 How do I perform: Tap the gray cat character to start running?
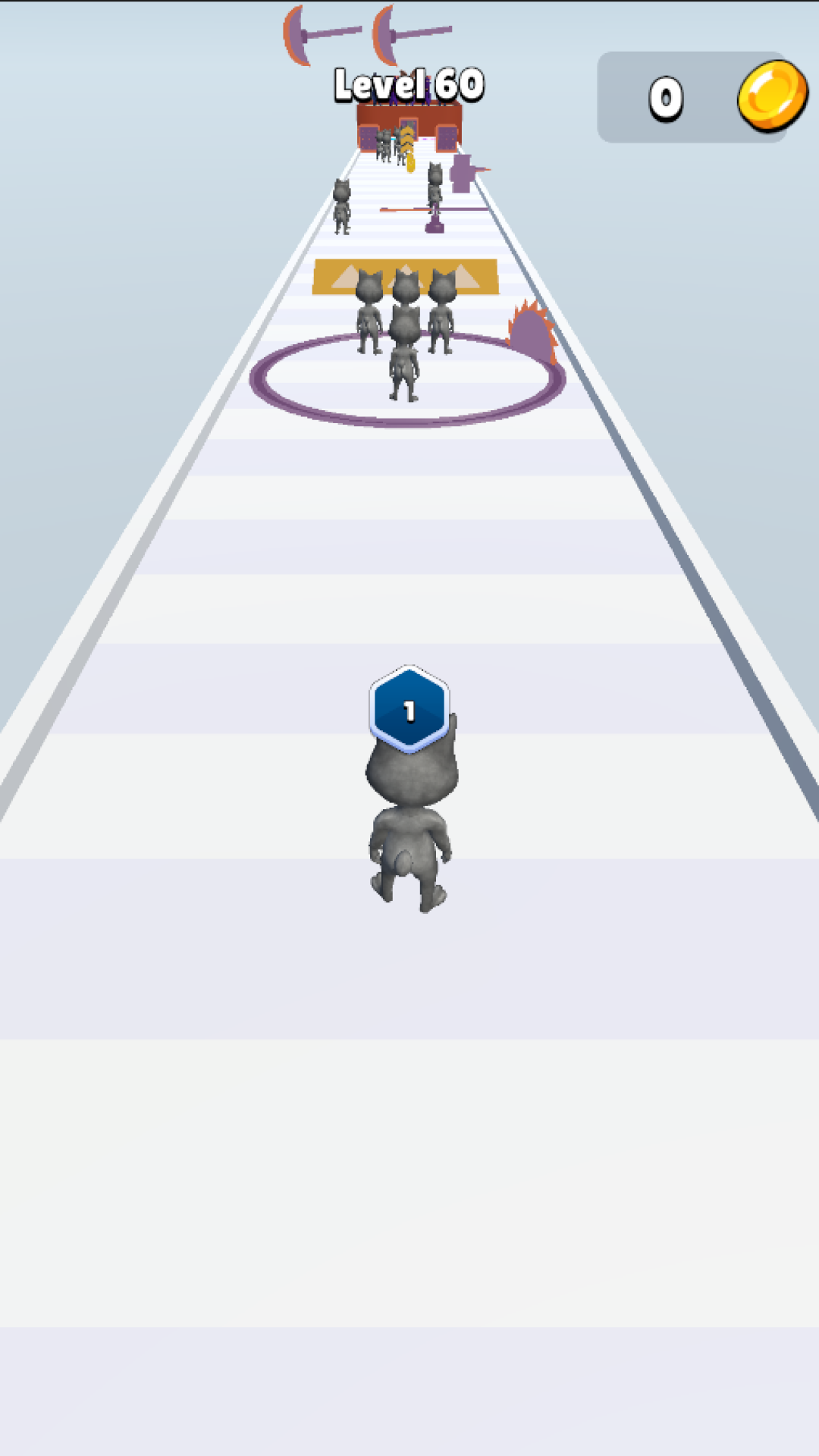coord(410,823)
